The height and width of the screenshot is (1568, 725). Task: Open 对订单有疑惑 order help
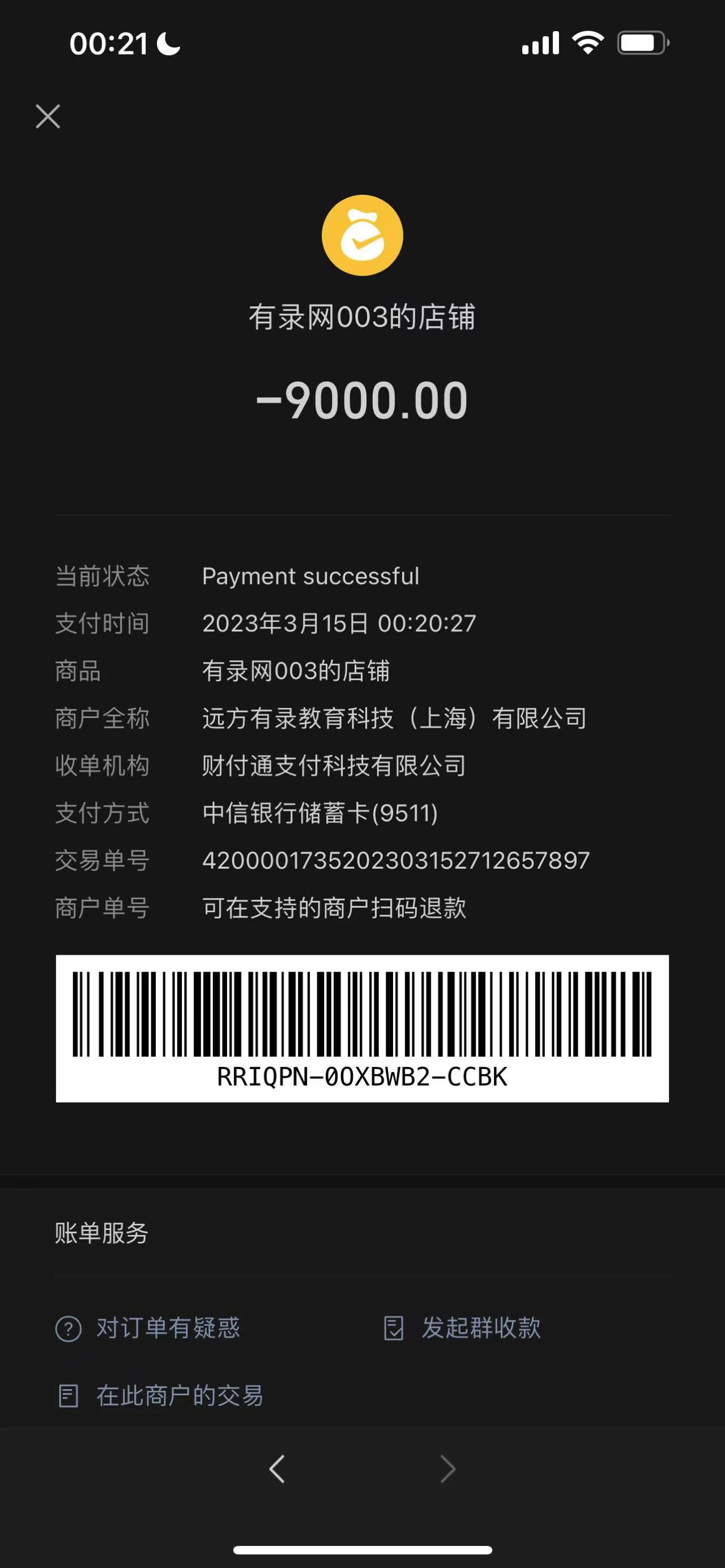point(148,1327)
